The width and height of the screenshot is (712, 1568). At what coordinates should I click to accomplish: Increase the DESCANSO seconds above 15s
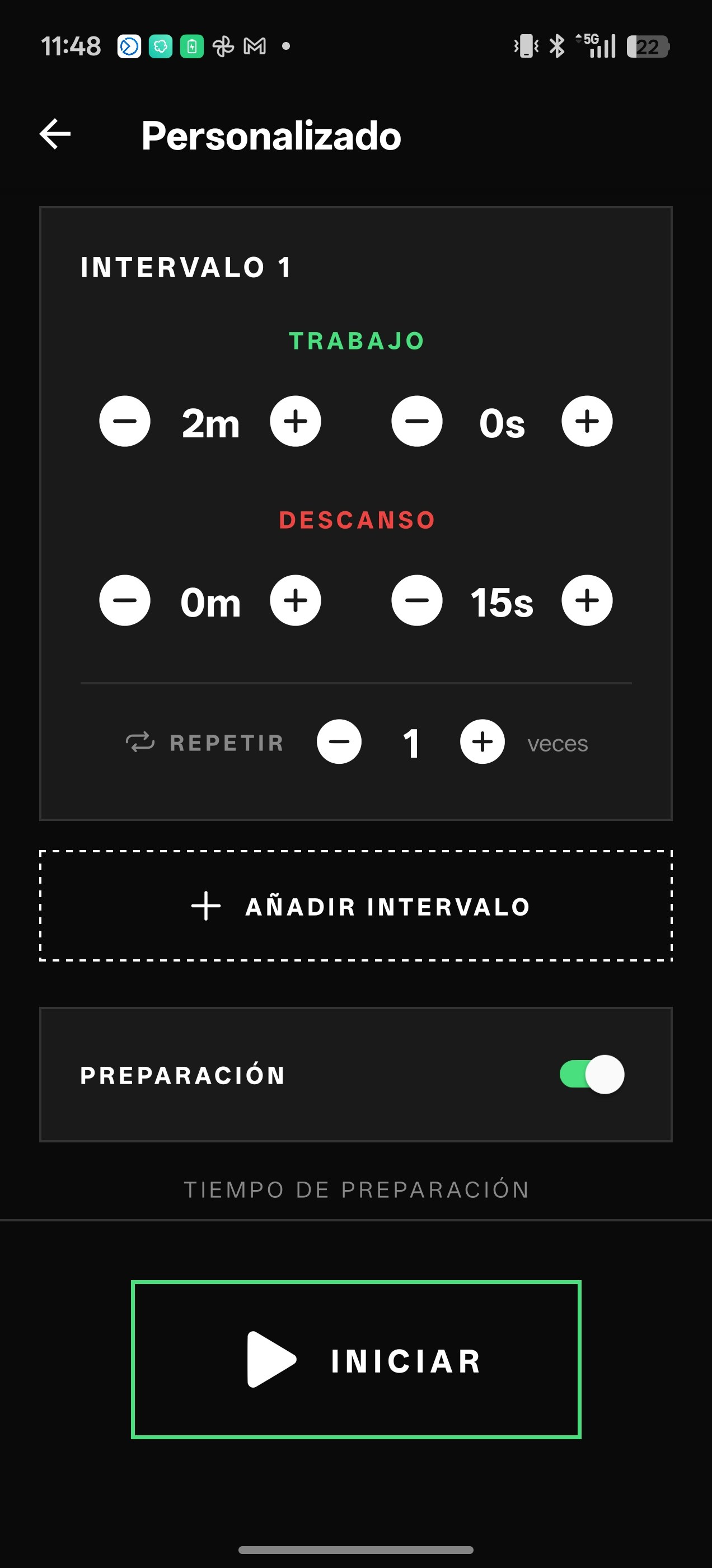[x=586, y=600]
